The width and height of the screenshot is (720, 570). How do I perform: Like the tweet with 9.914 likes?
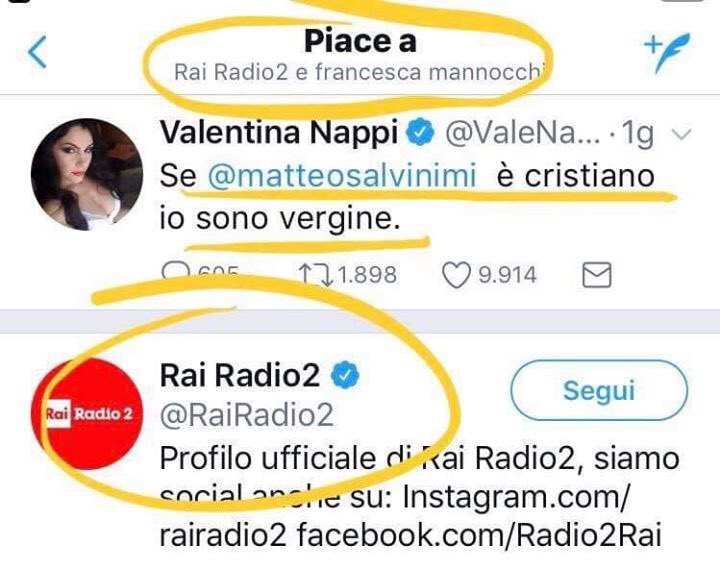[x=456, y=274]
